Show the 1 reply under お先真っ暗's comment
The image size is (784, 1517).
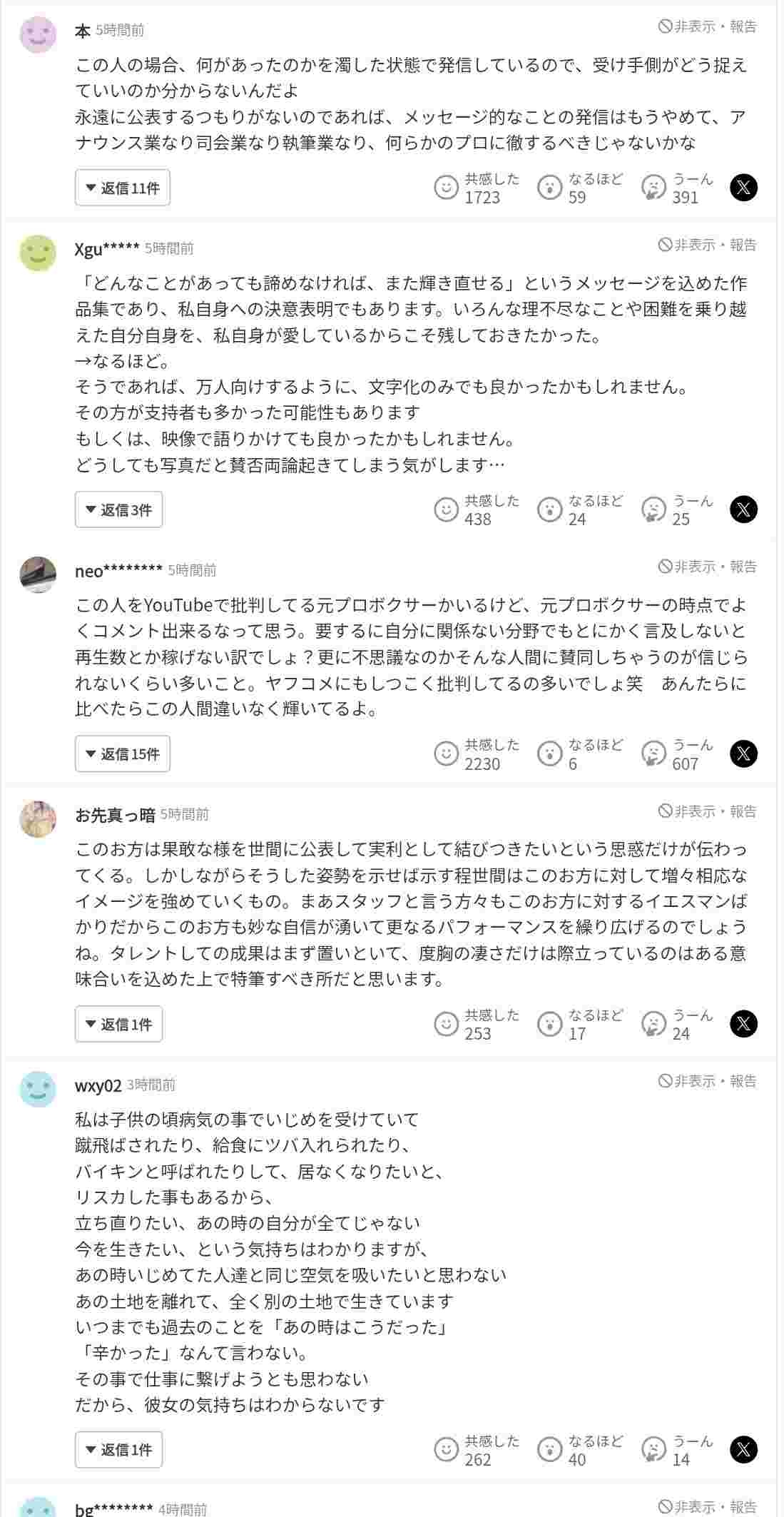tap(118, 1024)
